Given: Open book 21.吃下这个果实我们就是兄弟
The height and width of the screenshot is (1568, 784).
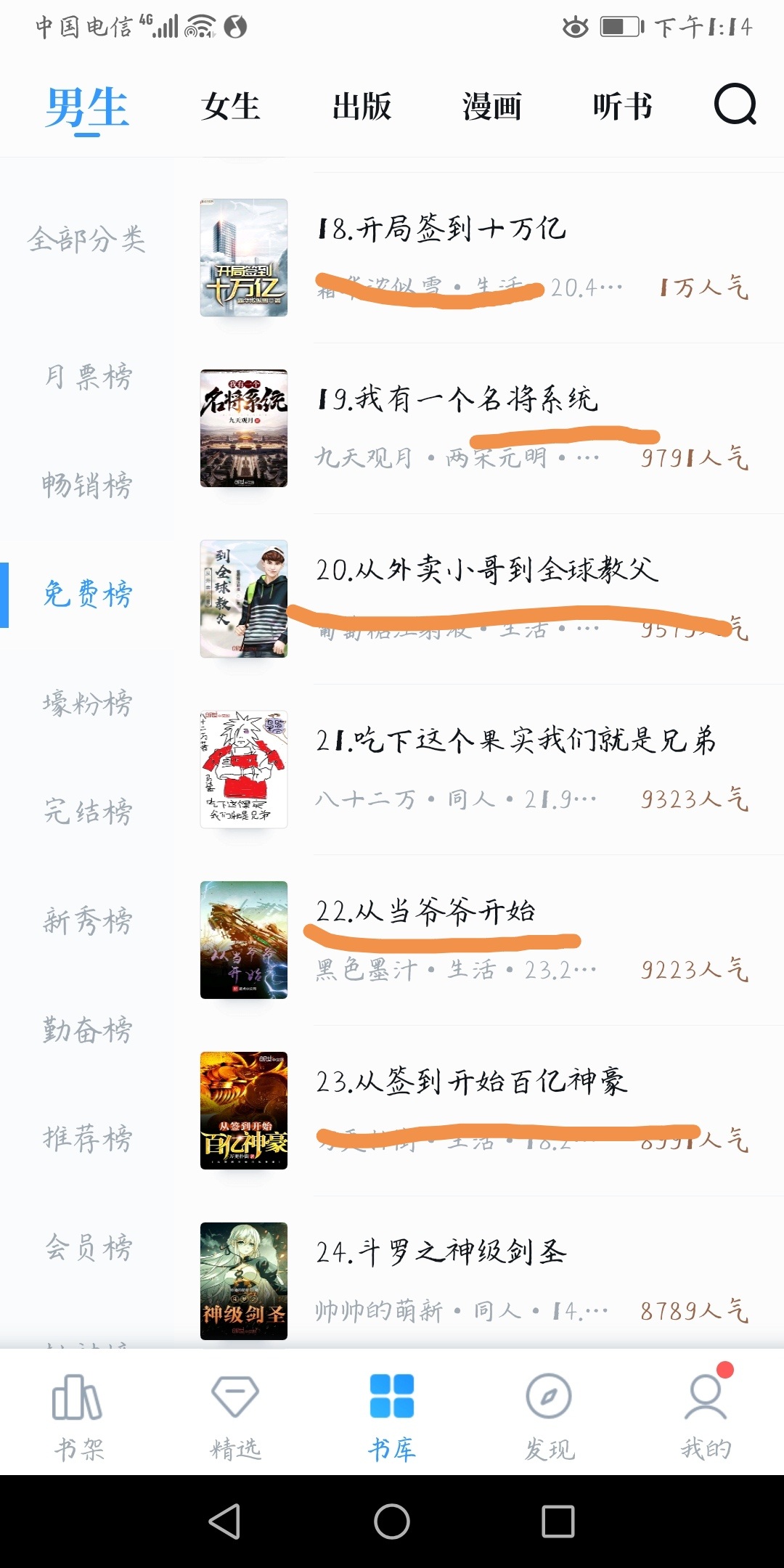Looking at the screenshot, I should point(515,741).
